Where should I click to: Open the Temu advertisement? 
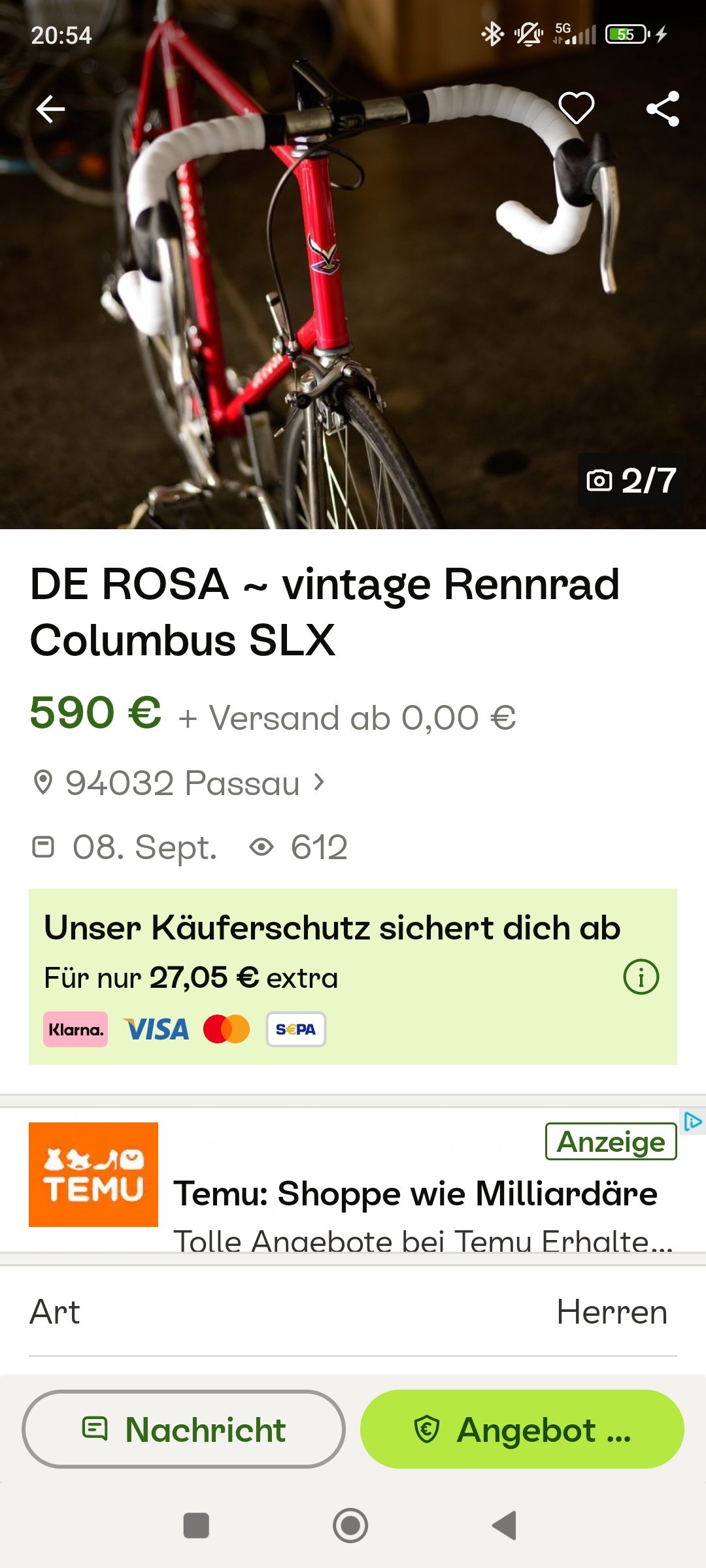pyautogui.click(x=414, y=1193)
